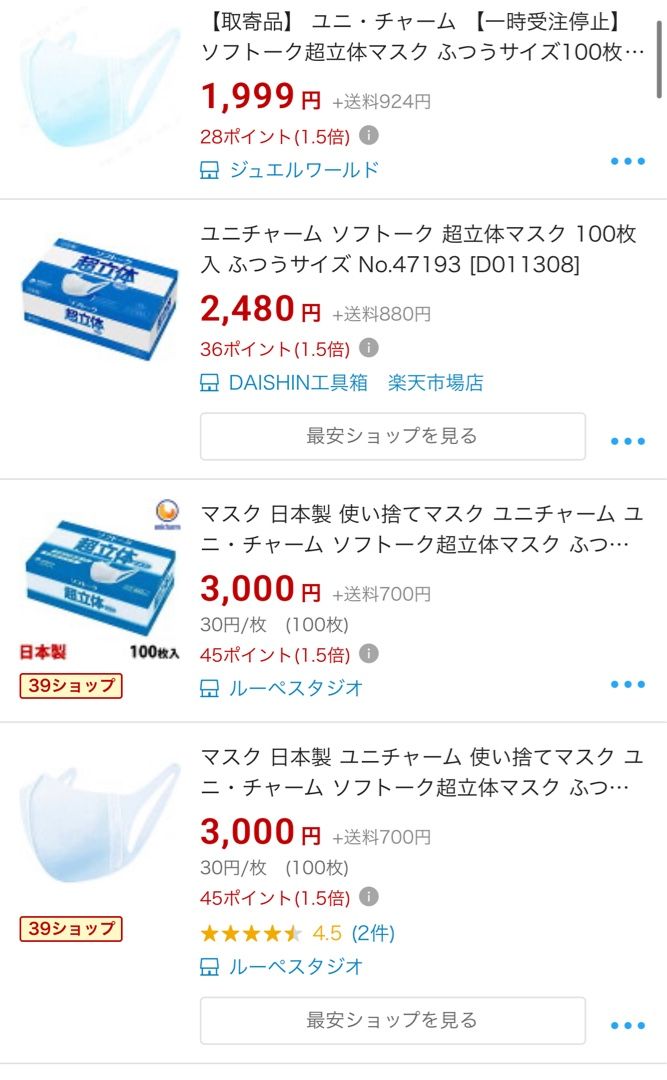Tap 最安ショップを見る under the 4.5-star listing
Image resolution: width=667 pixels, height=1080 pixels.
point(392,1021)
